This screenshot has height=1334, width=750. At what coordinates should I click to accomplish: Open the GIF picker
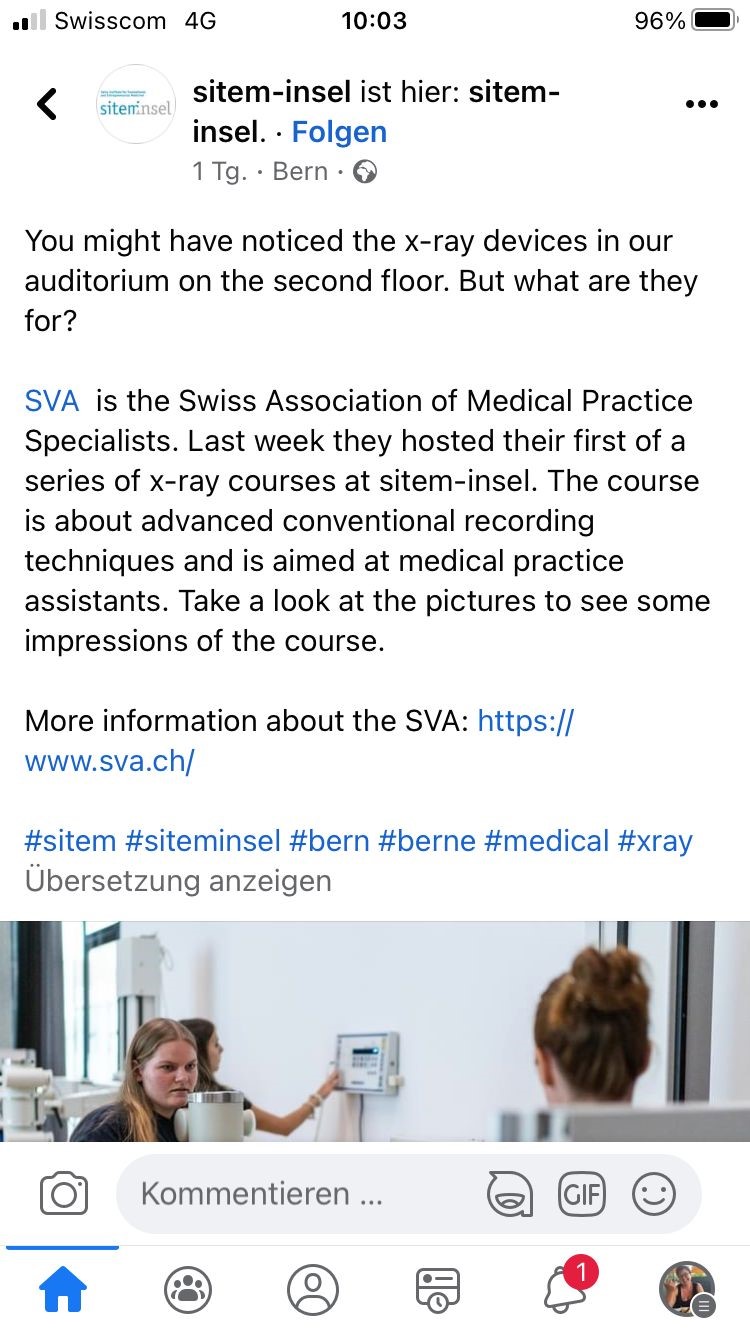pyautogui.click(x=582, y=1194)
